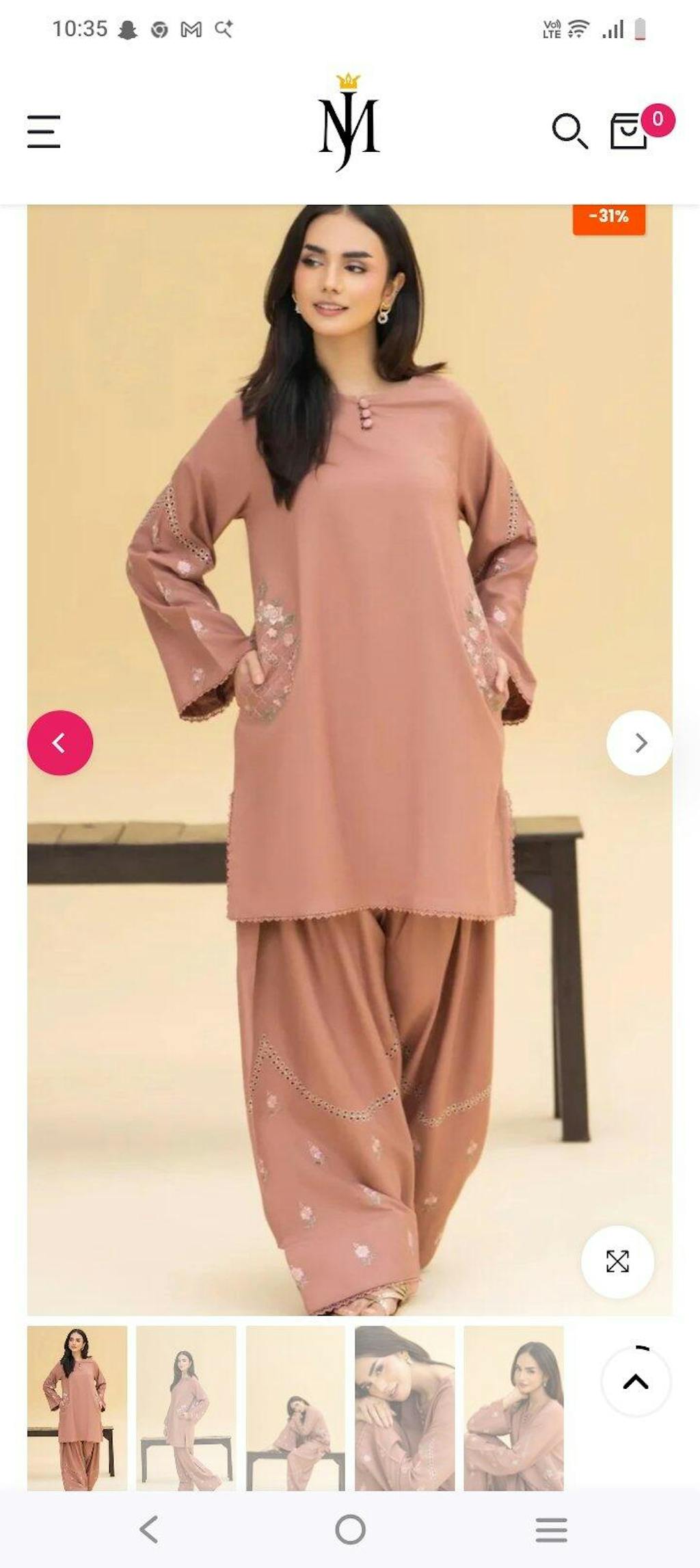Select the third thumbnail of the sitting-on-bench pose
This screenshot has width=700, height=1568.
[295, 1407]
